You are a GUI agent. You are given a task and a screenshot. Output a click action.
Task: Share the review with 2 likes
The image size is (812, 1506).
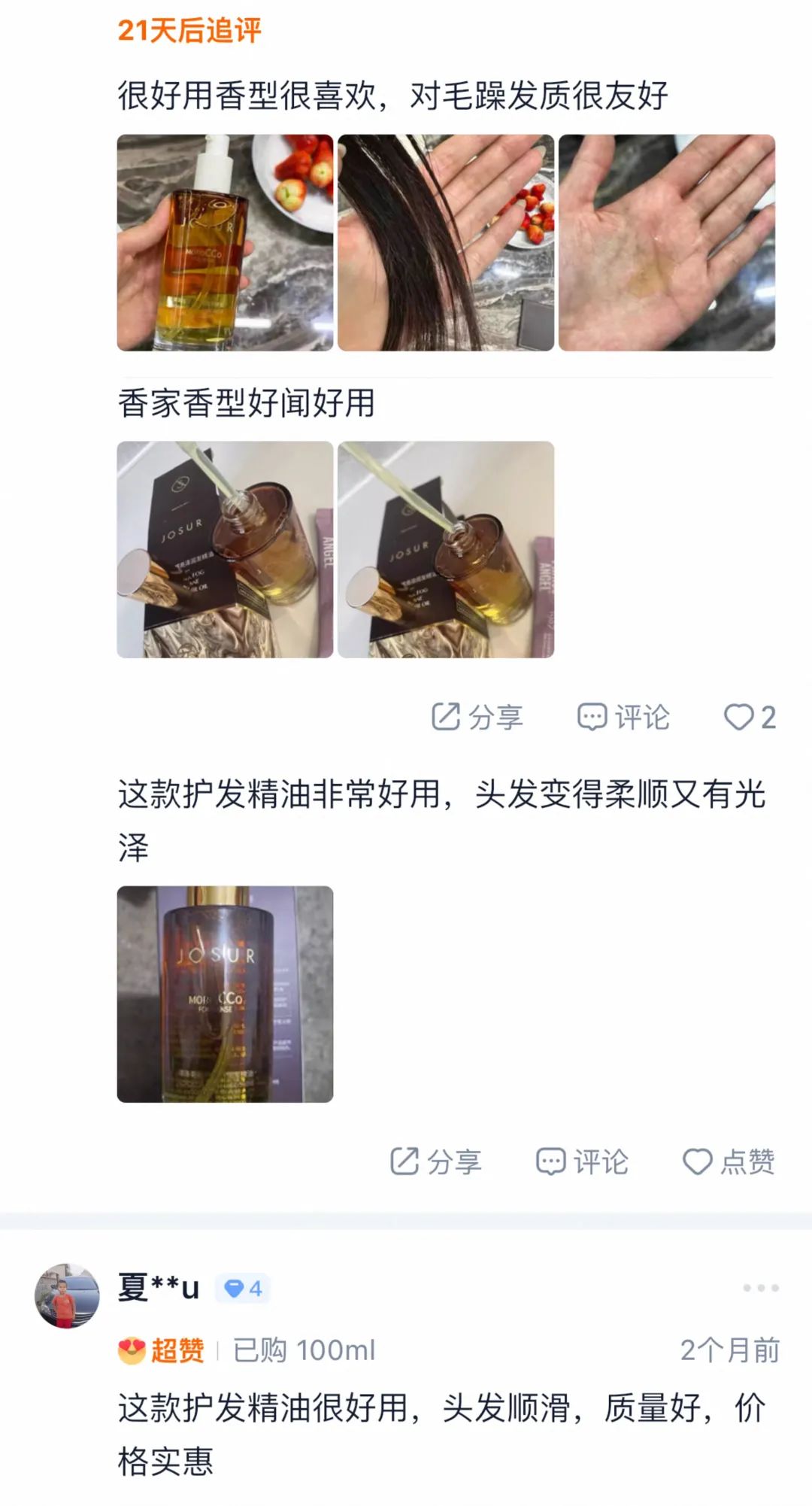click(x=477, y=717)
